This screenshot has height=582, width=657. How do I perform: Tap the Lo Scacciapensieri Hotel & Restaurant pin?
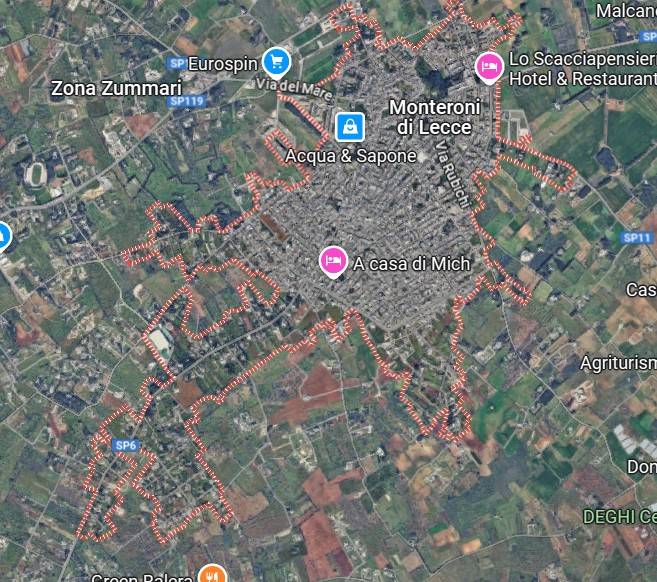pos(488,66)
